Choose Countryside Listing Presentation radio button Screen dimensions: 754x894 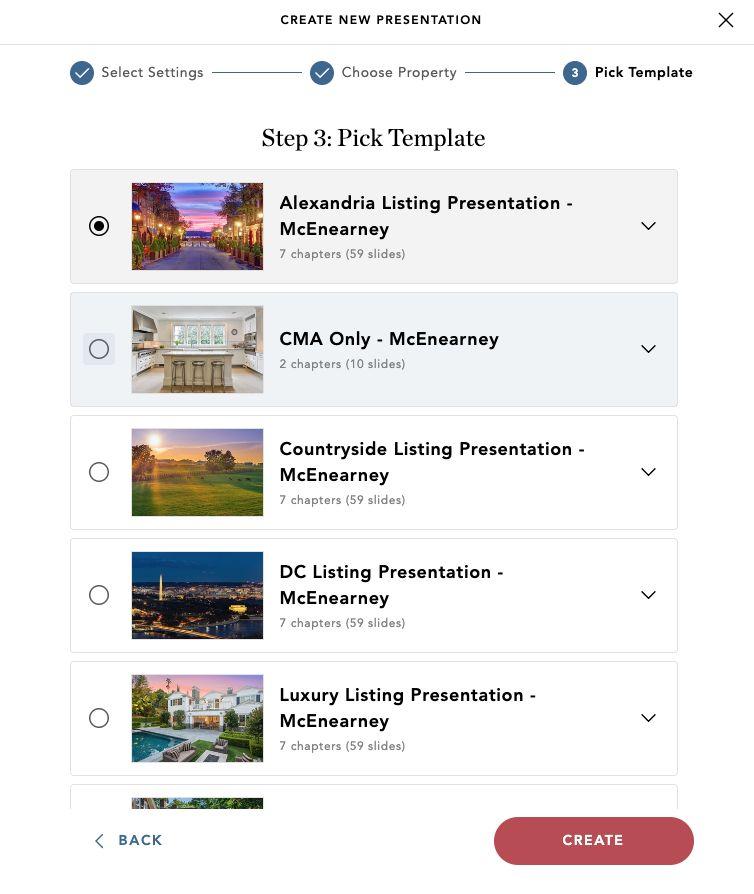pyautogui.click(x=99, y=472)
